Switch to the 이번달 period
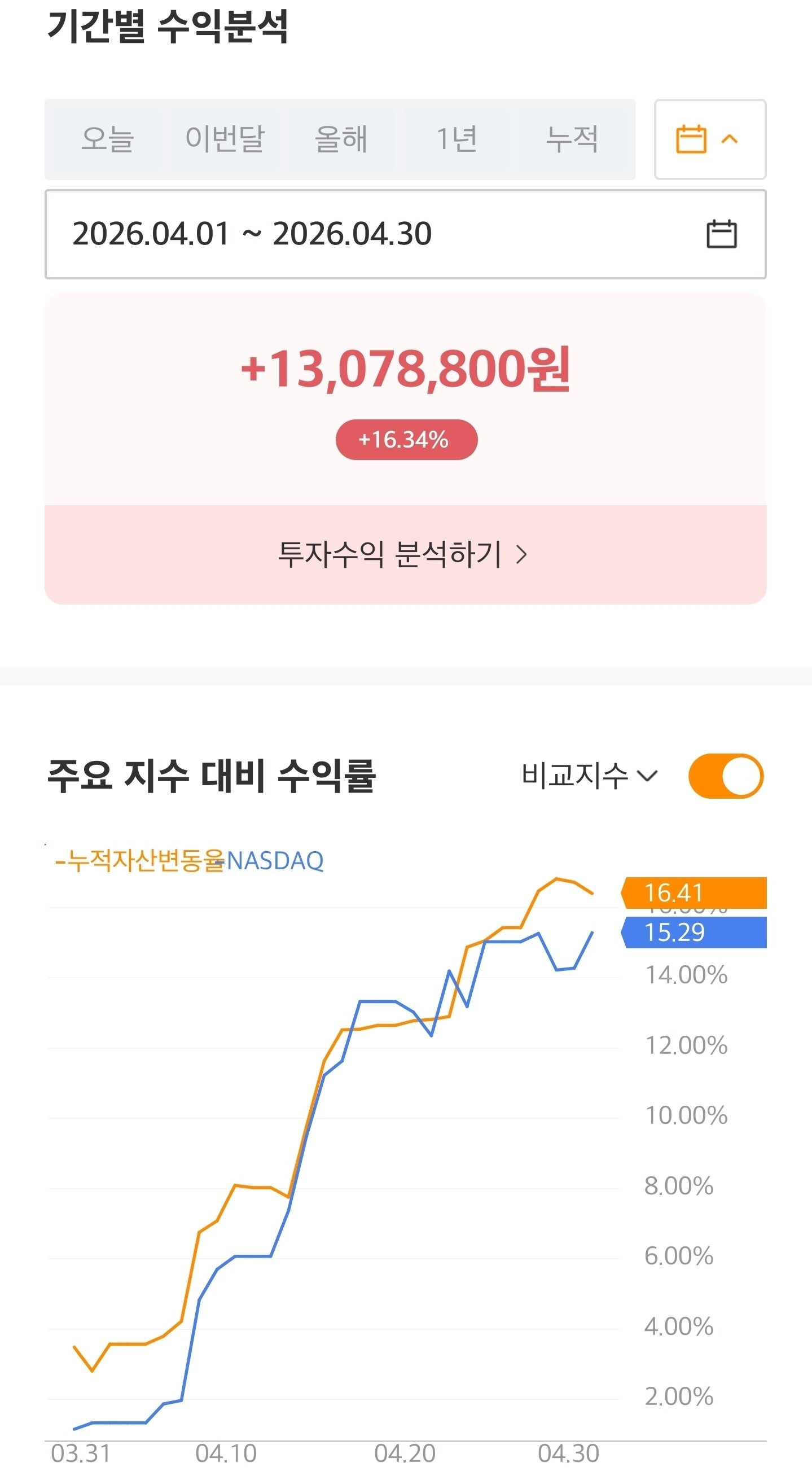 click(225, 139)
